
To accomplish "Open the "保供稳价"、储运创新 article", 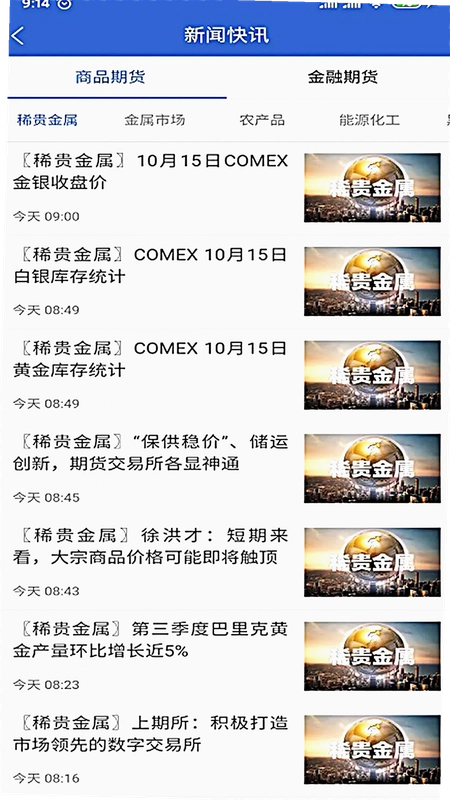I will coord(225,469).
